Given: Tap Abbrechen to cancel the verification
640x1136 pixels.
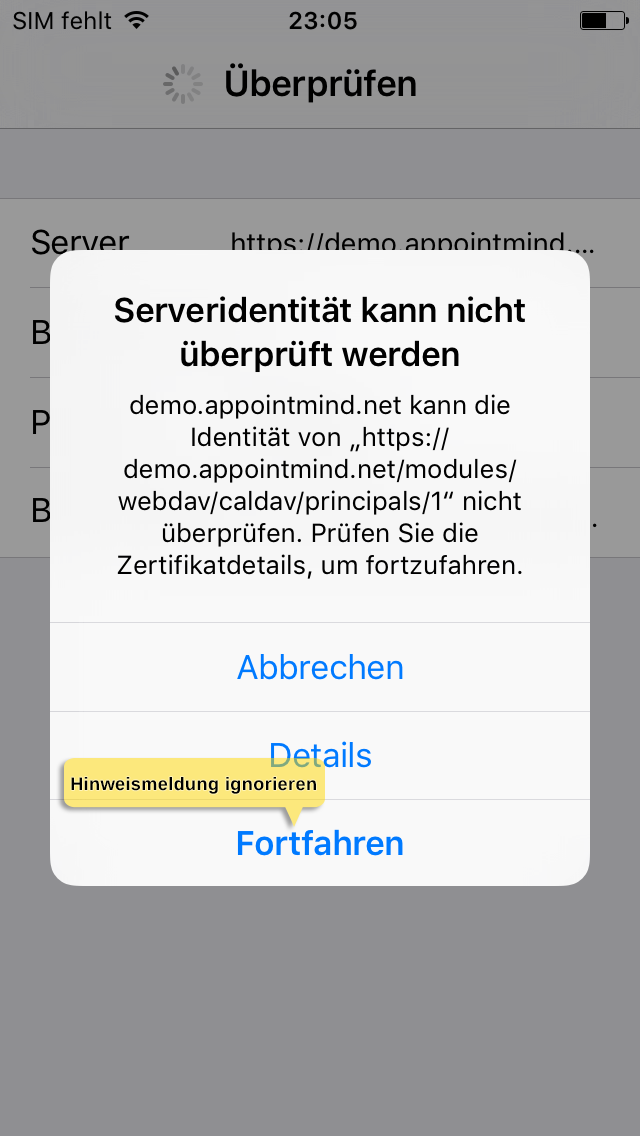Looking at the screenshot, I should [x=320, y=667].
